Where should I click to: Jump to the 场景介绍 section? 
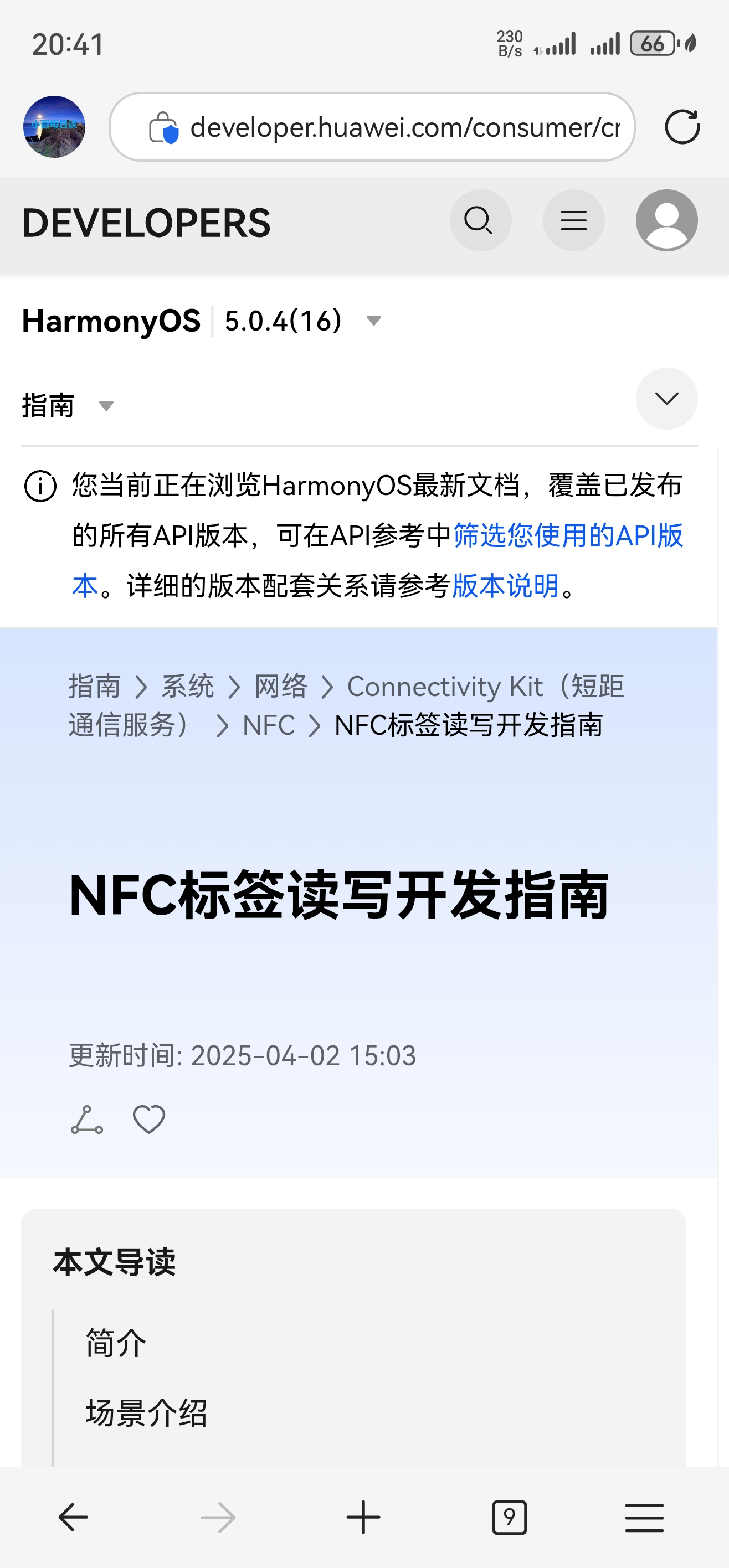pos(146,1413)
